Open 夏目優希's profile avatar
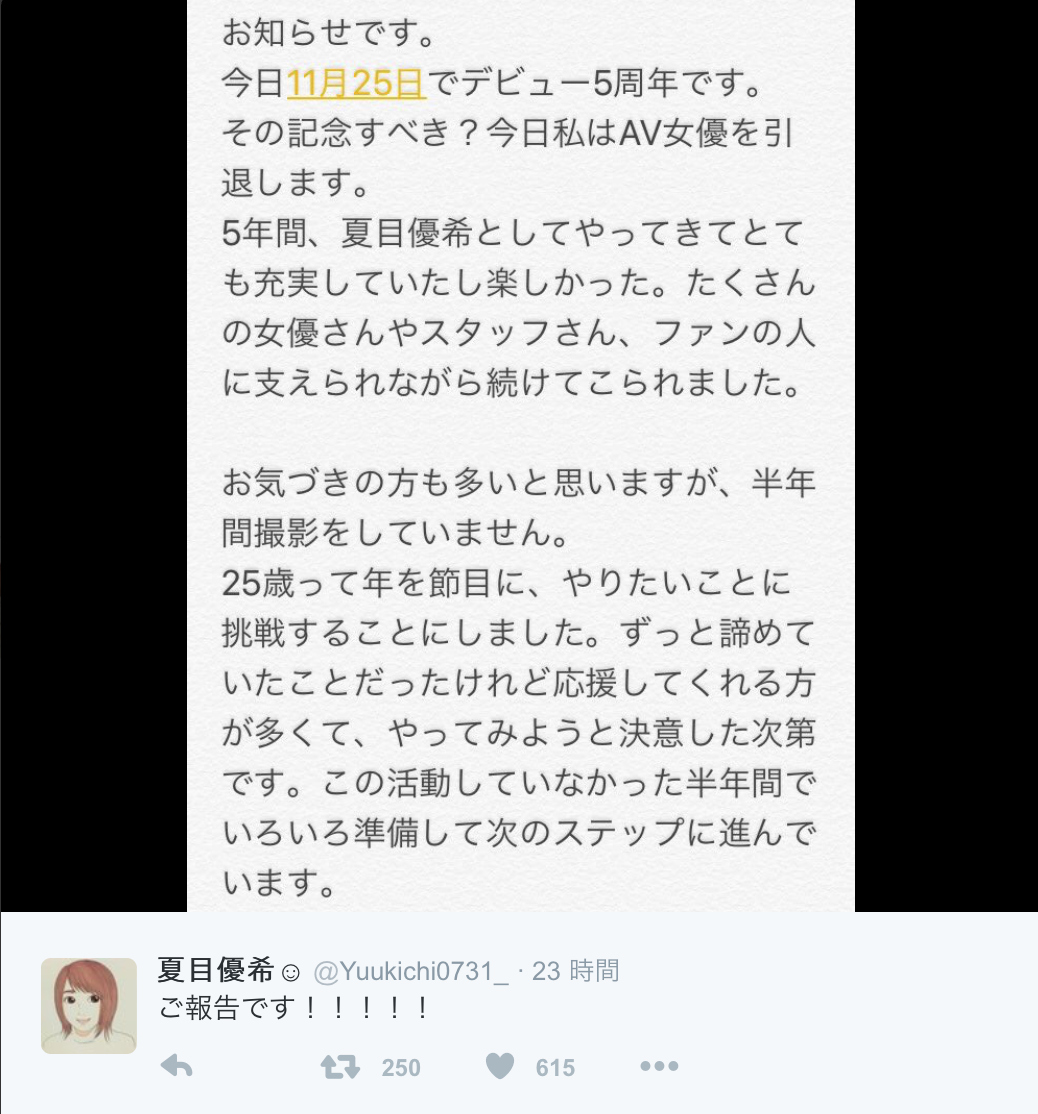This screenshot has width=1038, height=1114. (89, 1005)
